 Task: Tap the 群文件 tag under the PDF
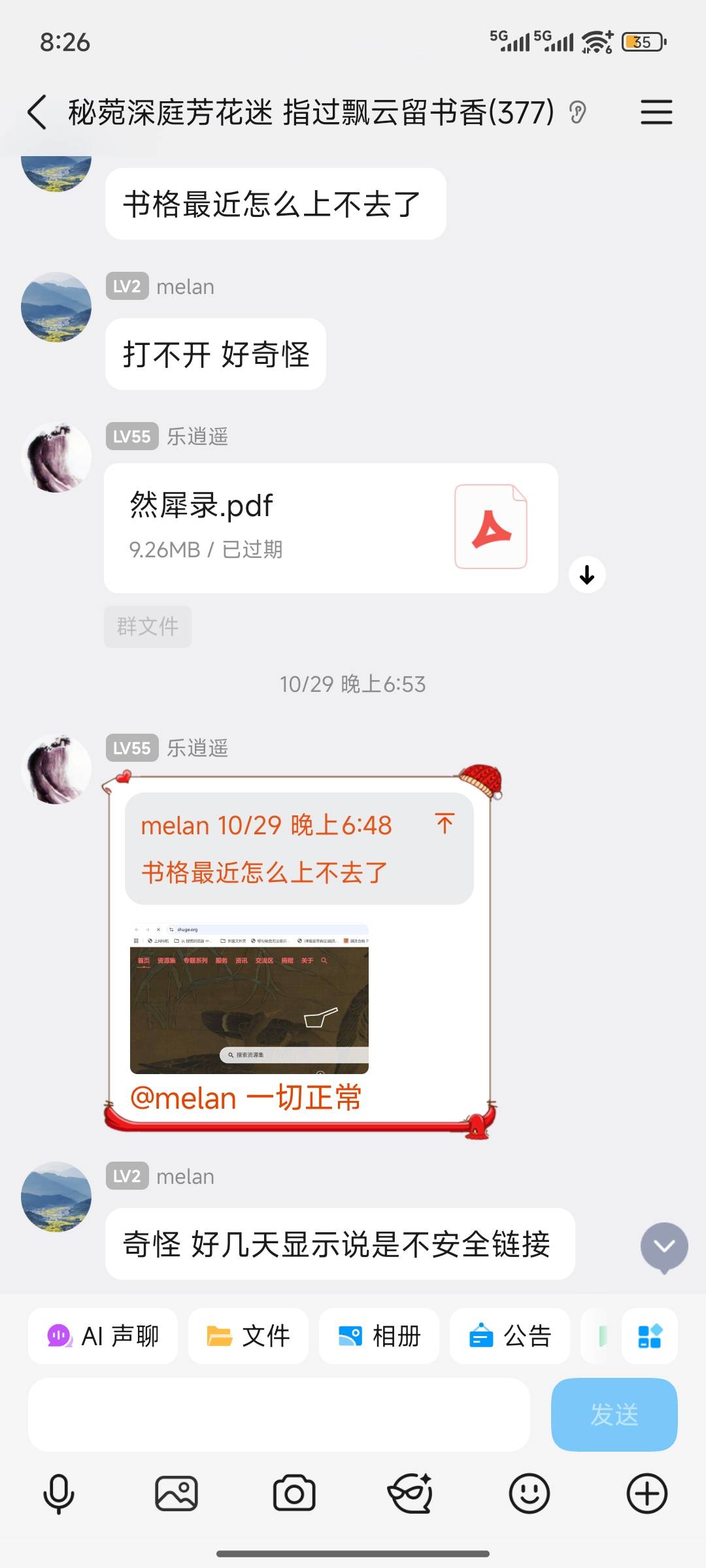coord(147,626)
